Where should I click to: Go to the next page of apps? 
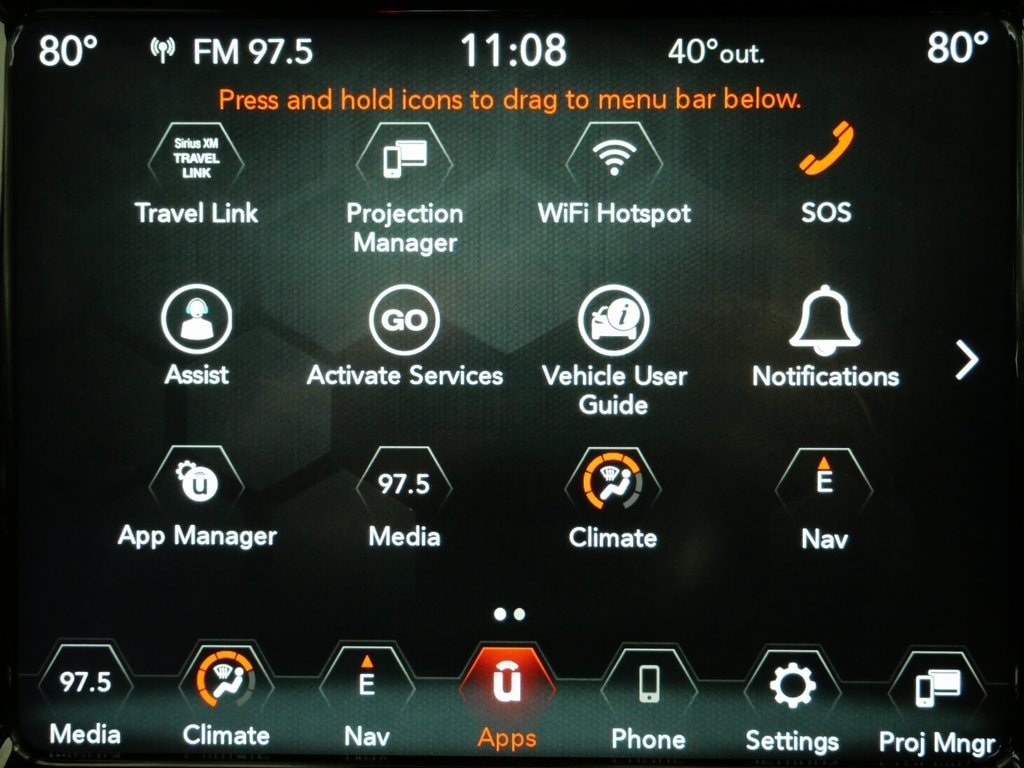(966, 360)
